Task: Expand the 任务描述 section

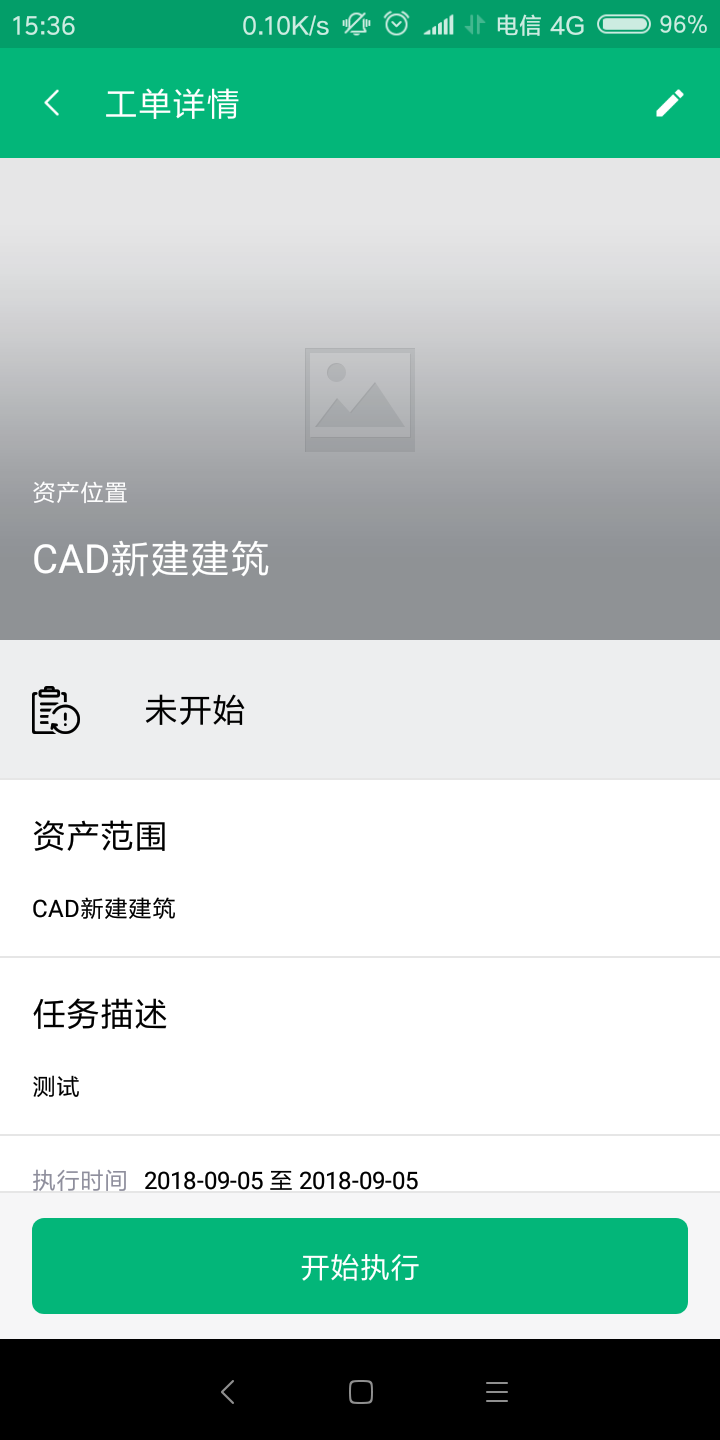Action: point(100,1014)
